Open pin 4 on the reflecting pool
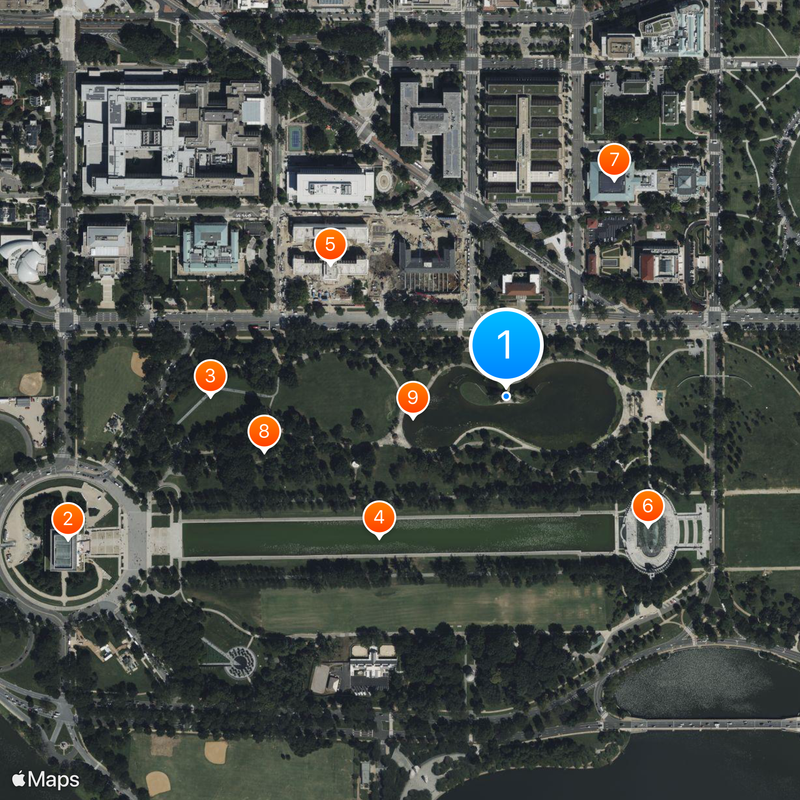 click(x=379, y=517)
